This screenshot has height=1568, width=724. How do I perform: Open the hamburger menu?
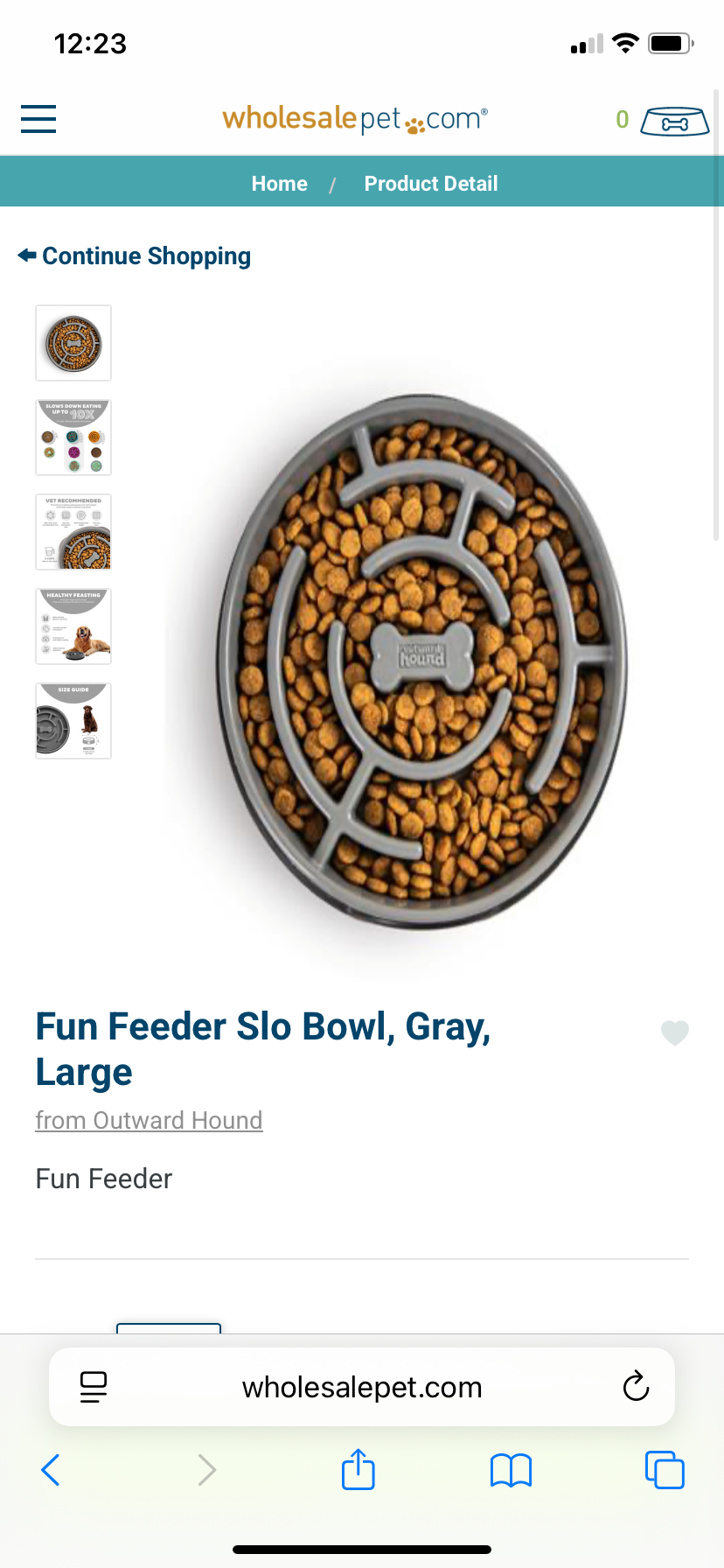(x=38, y=119)
